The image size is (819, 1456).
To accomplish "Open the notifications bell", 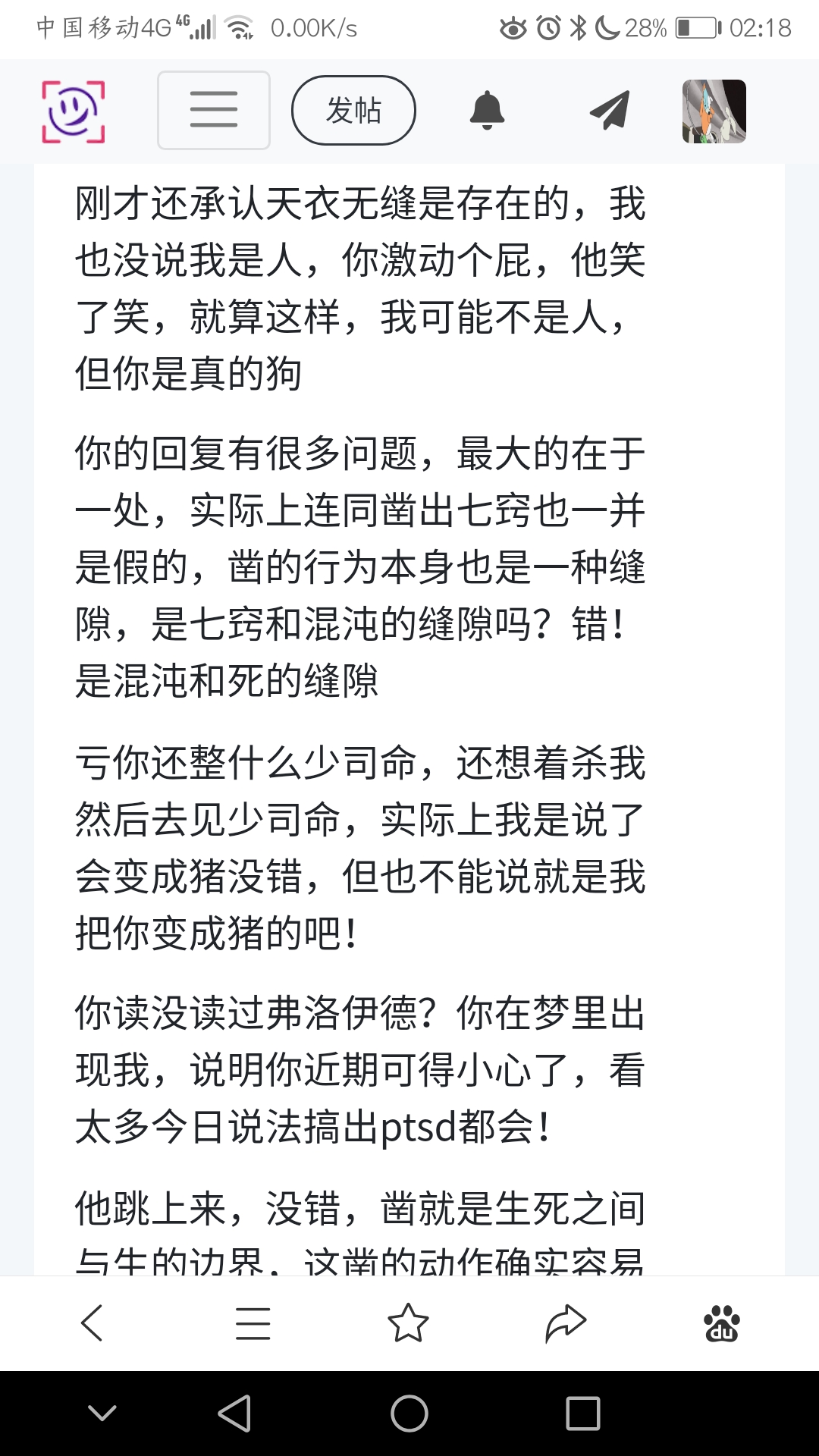I will [x=487, y=111].
